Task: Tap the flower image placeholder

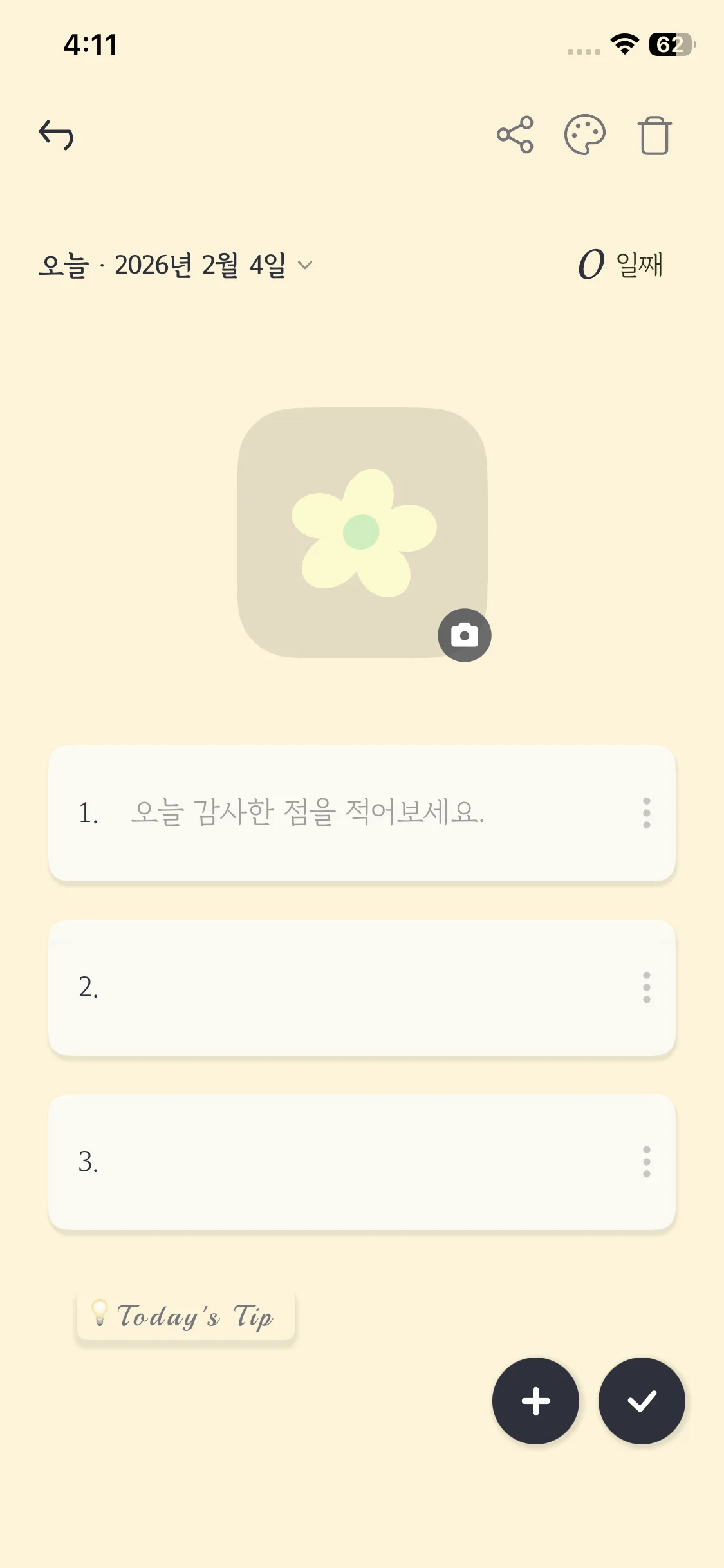Action: pos(362,532)
